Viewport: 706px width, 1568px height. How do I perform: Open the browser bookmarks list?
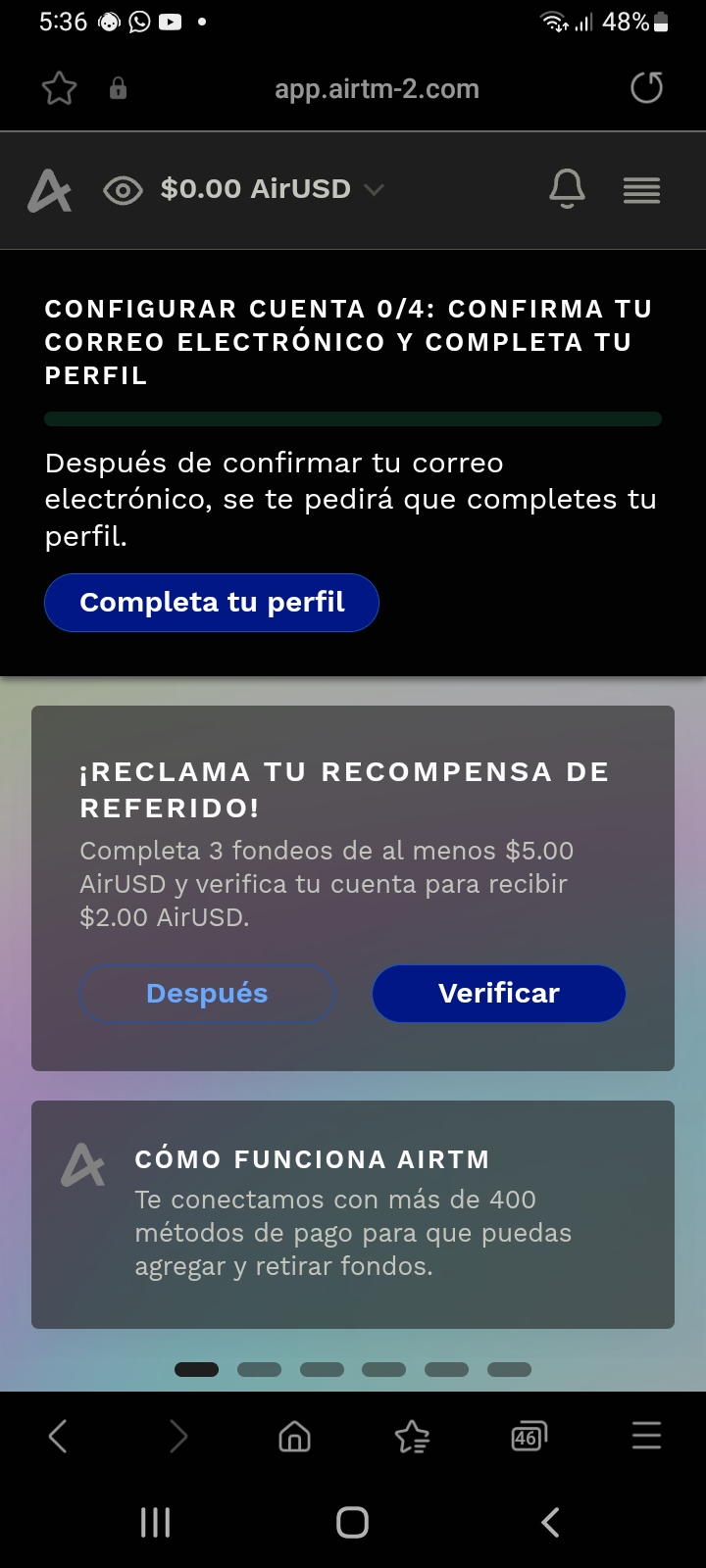pyautogui.click(x=412, y=1437)
